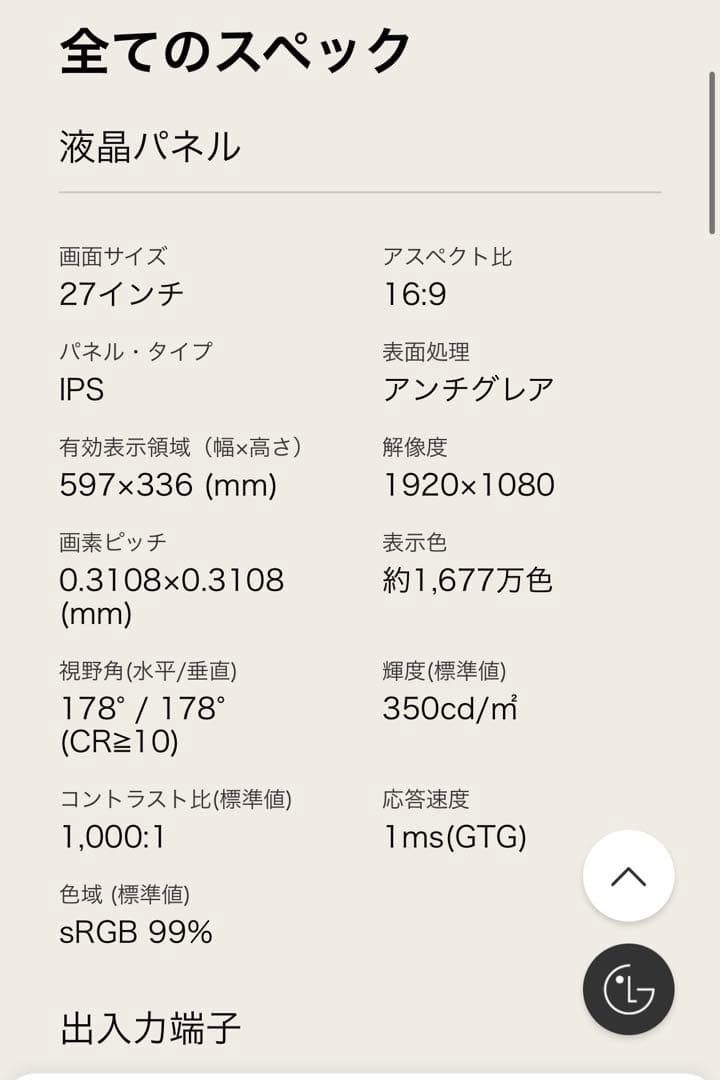Select the 1920×1080 resolution text
Screen dimensions: 720x1080
[x=465, y=485]
